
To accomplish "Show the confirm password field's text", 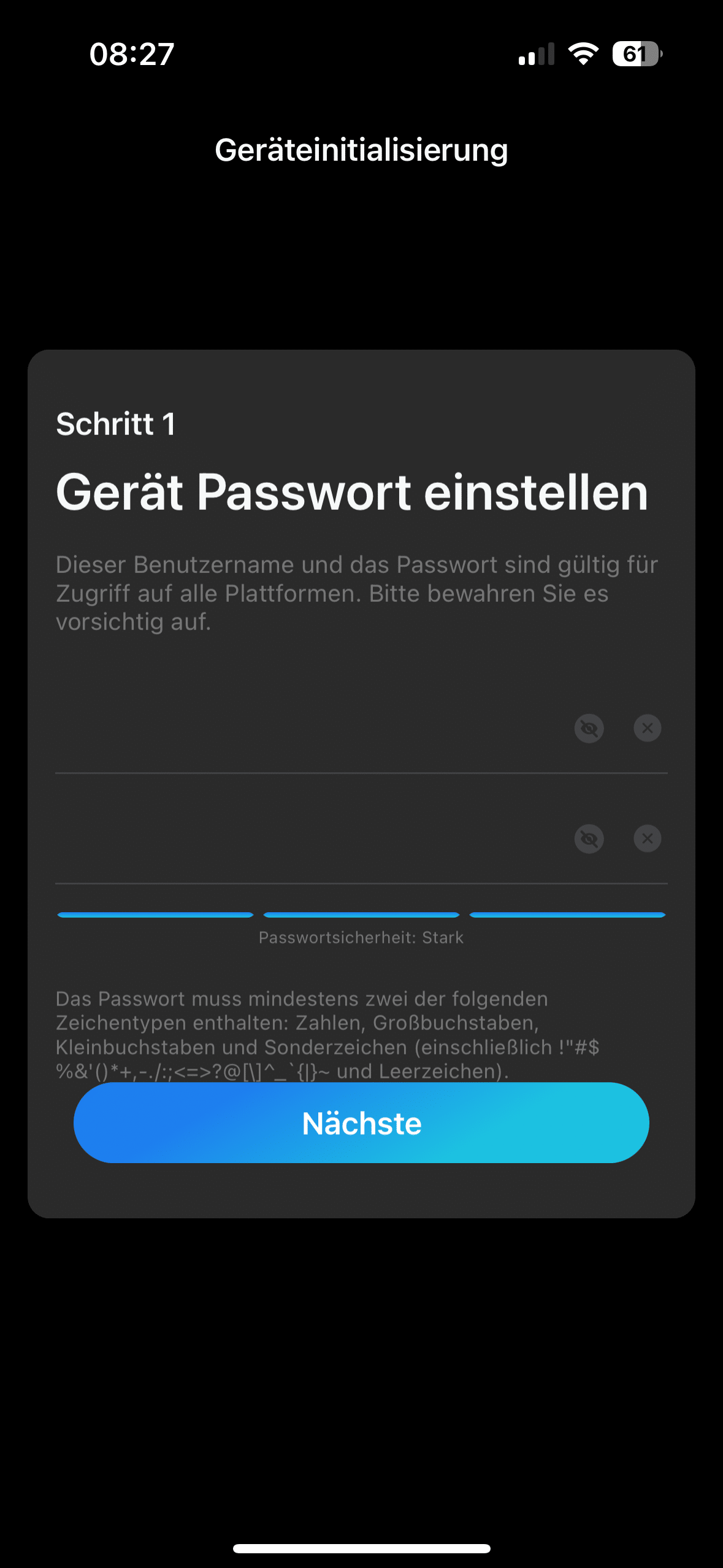I will coord(589,839).
